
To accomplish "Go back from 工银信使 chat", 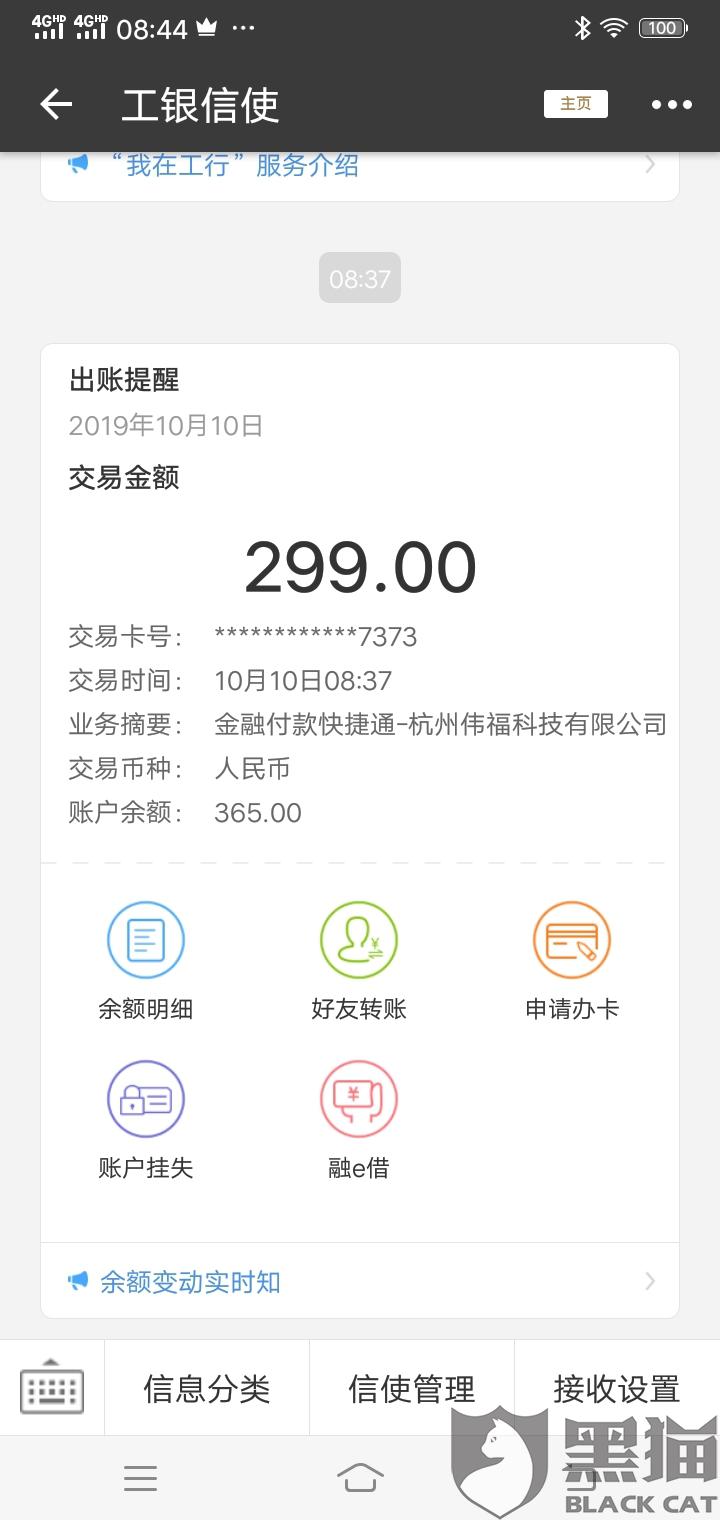I will point(56,104).
